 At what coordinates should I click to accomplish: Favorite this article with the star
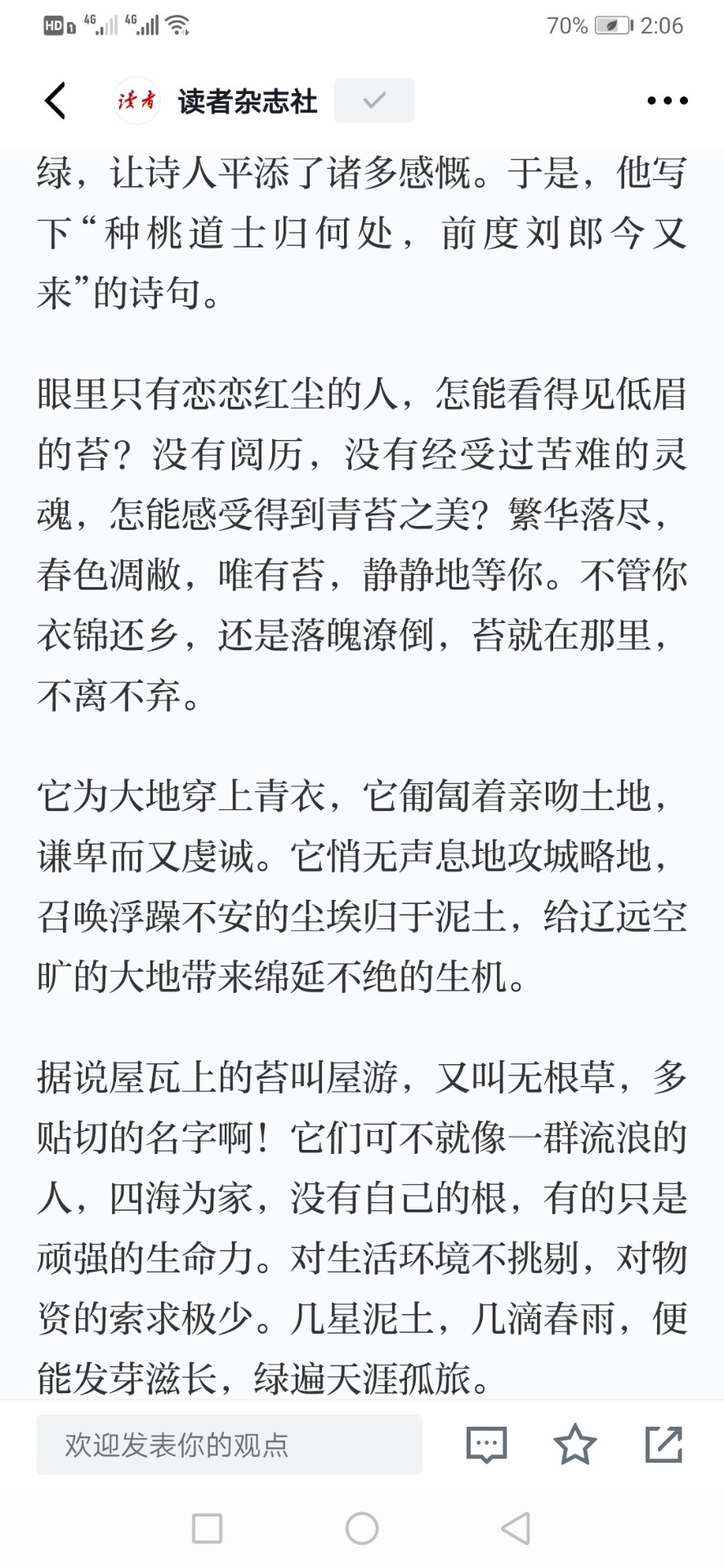point(575,1444)
